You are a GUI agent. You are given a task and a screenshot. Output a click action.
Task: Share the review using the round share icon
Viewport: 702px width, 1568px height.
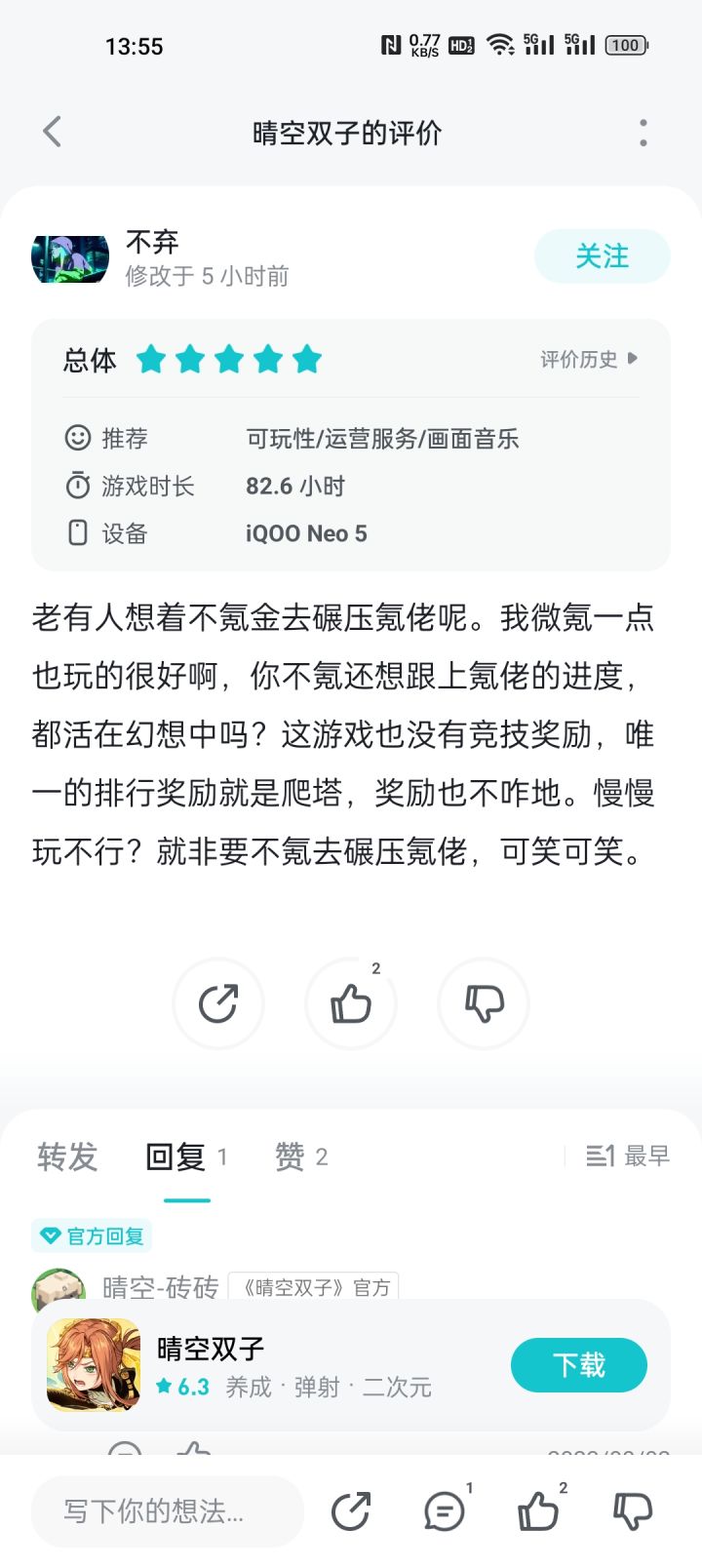coord(218,1003)
